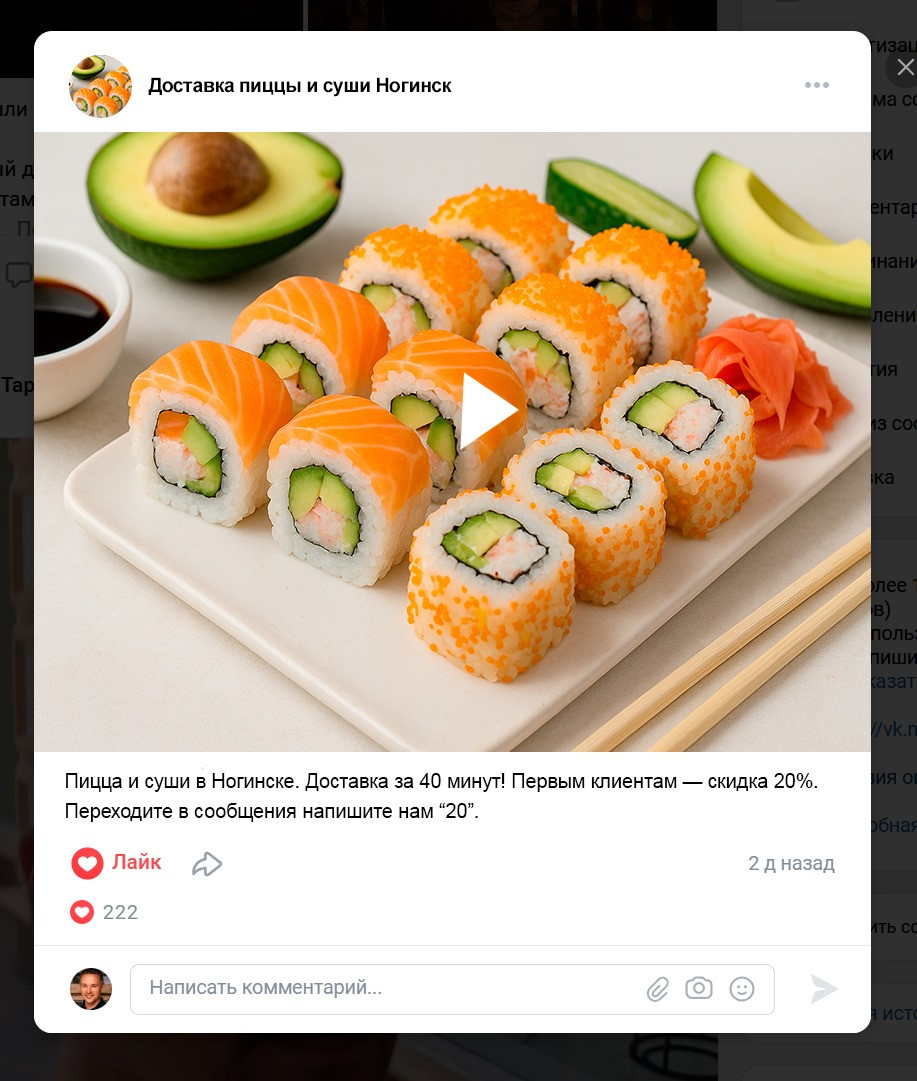Add a photo using the camera icon
This screenshot has height=1081, width=917.
pos(699,989)
